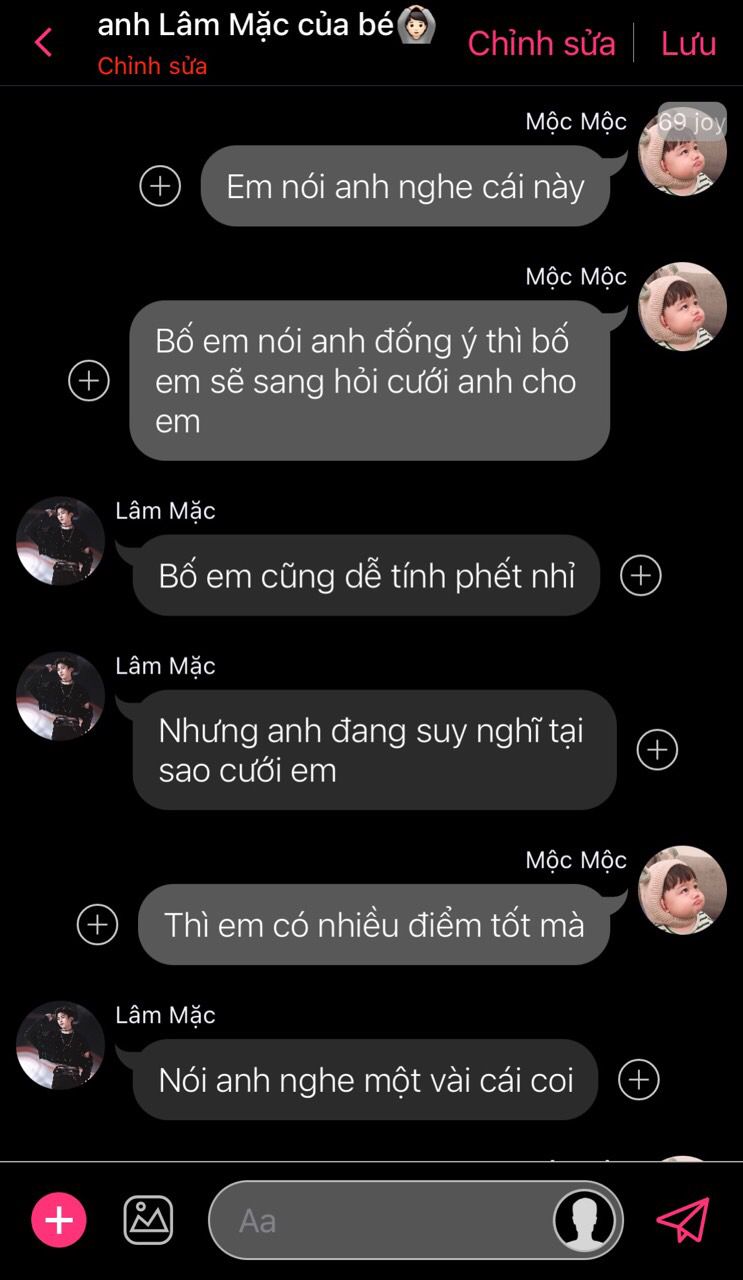
Task: Switch sender via avatar in input box
Action: tap(584, 1220)
